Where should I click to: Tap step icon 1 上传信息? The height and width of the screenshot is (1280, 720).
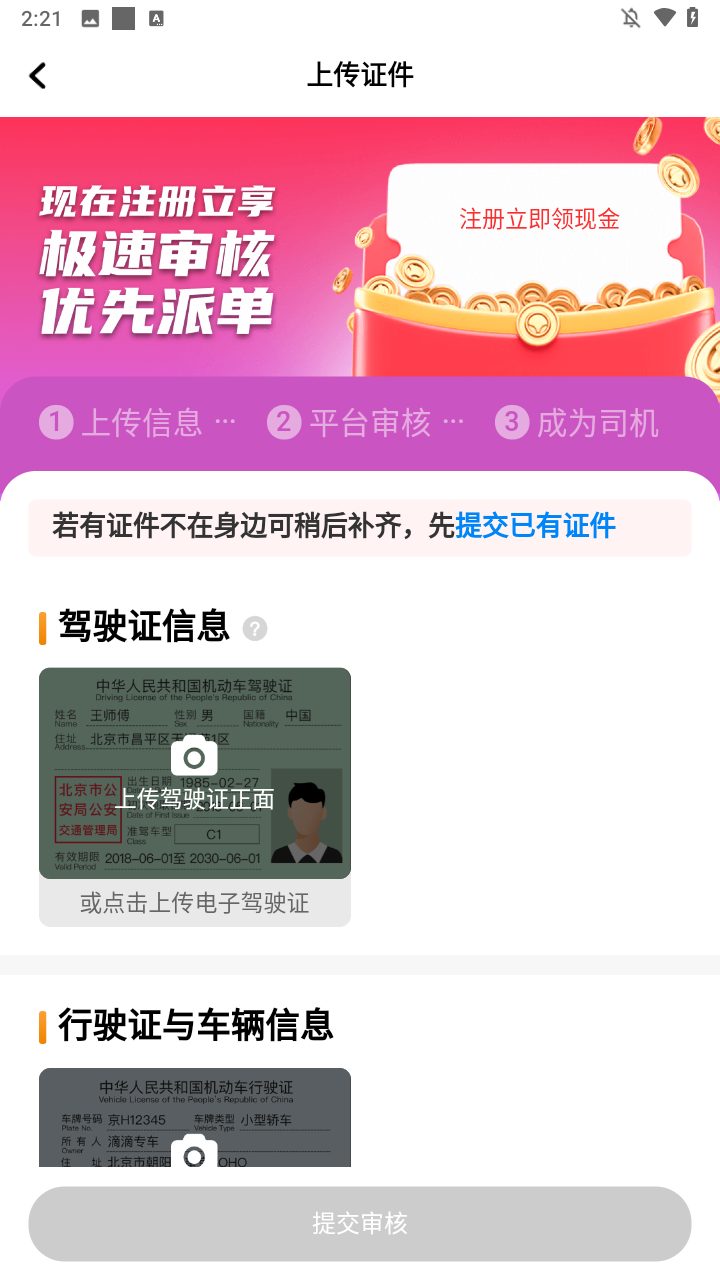[55, 422]
